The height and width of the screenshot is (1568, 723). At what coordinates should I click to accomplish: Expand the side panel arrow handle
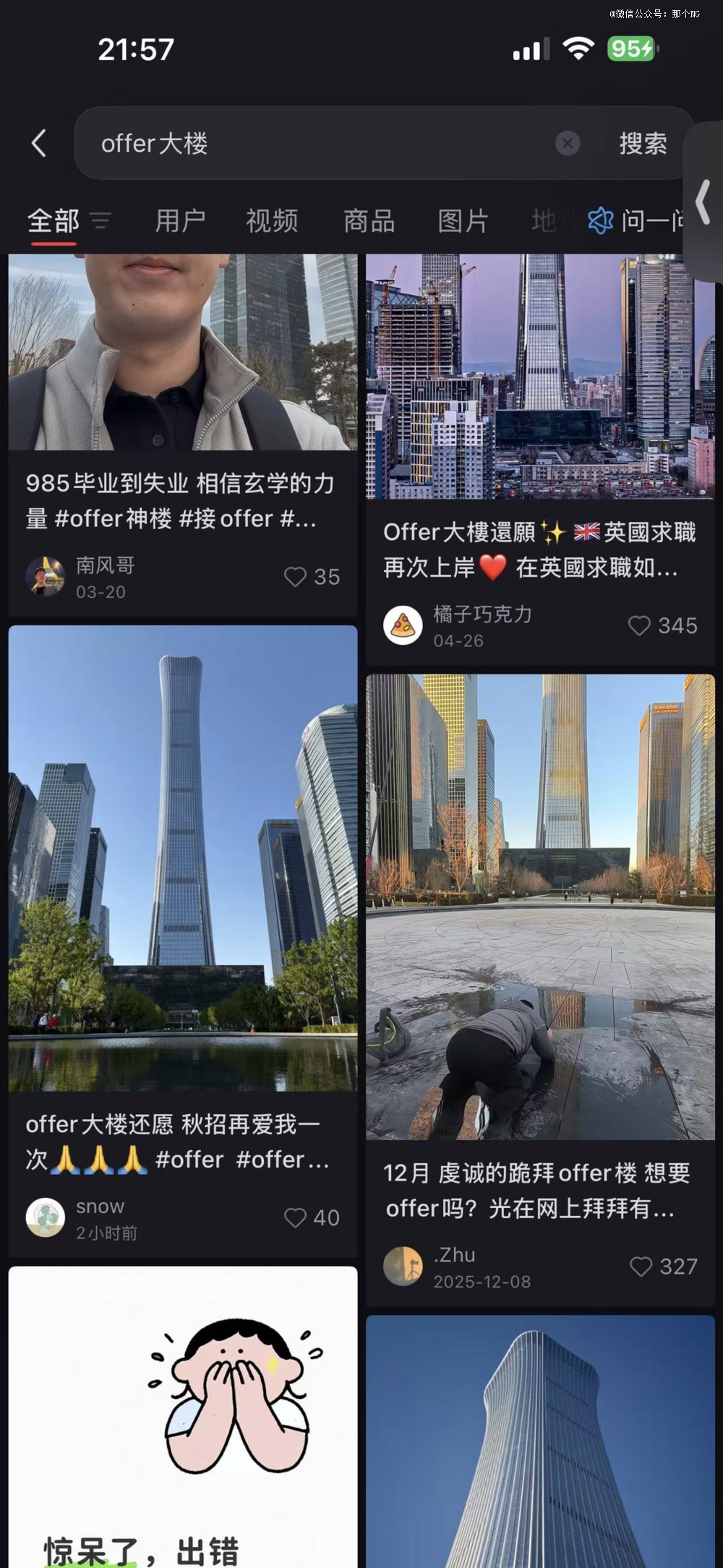point(703,202)
